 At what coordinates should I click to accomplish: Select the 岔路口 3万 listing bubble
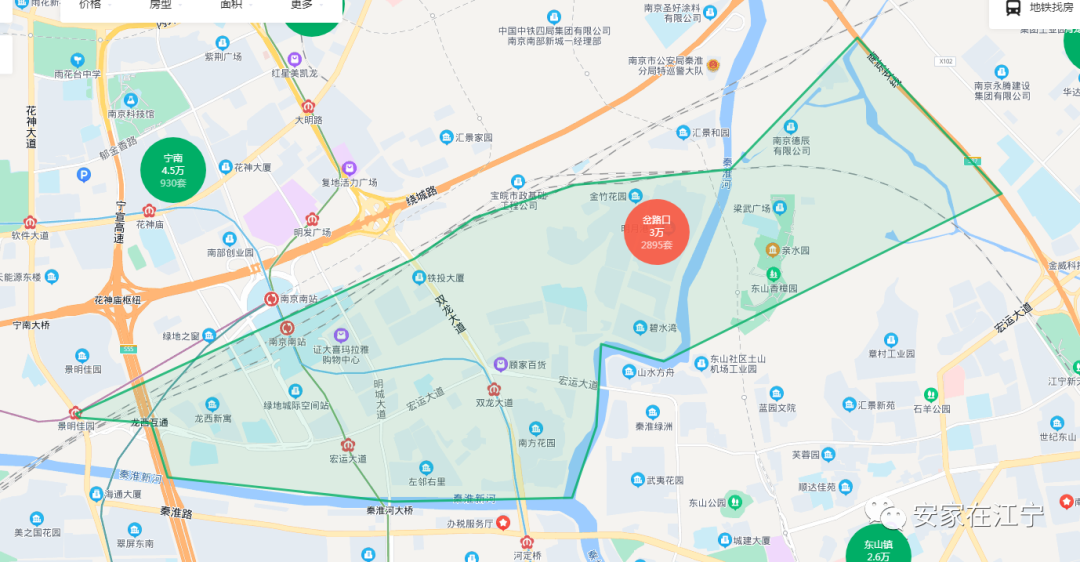657,231
